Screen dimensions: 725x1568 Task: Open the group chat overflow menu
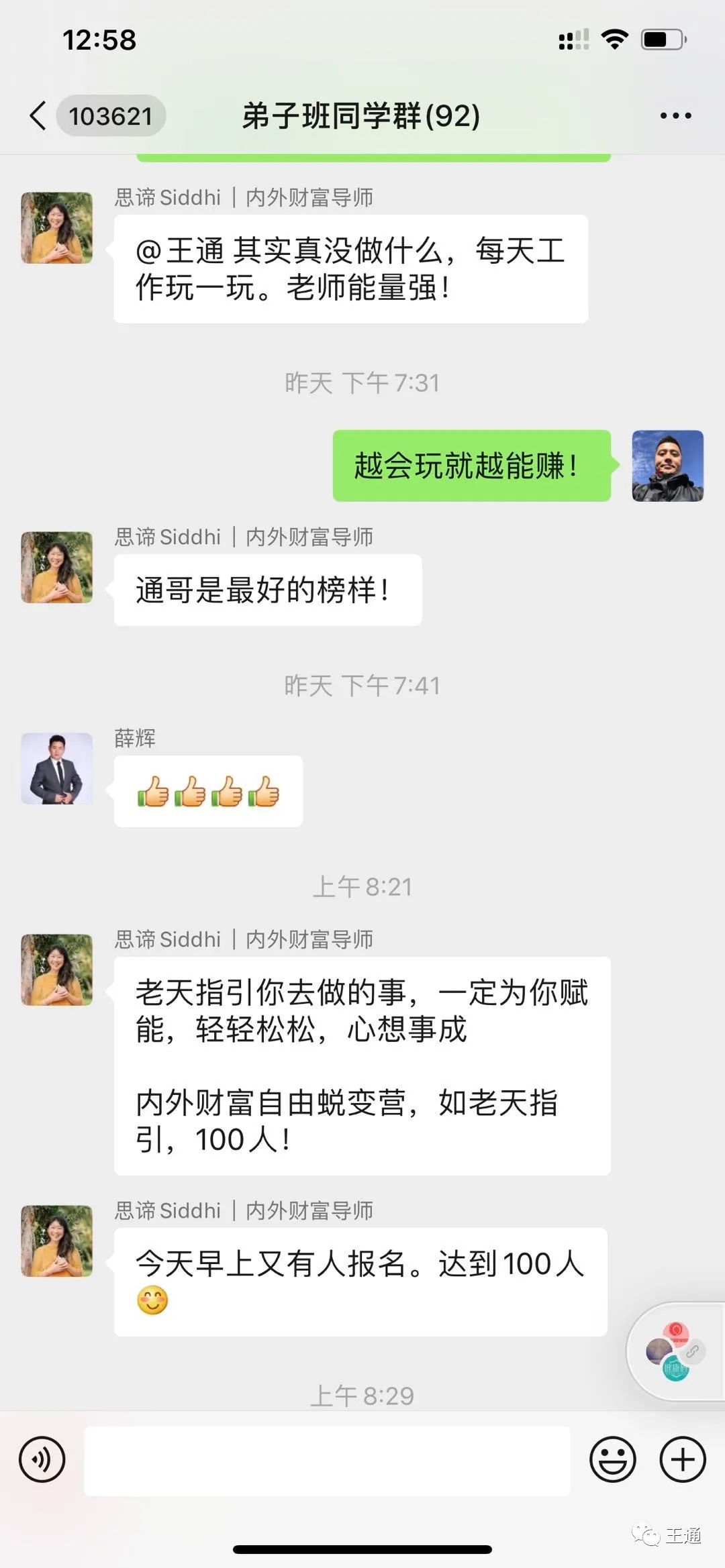(675, 116)
